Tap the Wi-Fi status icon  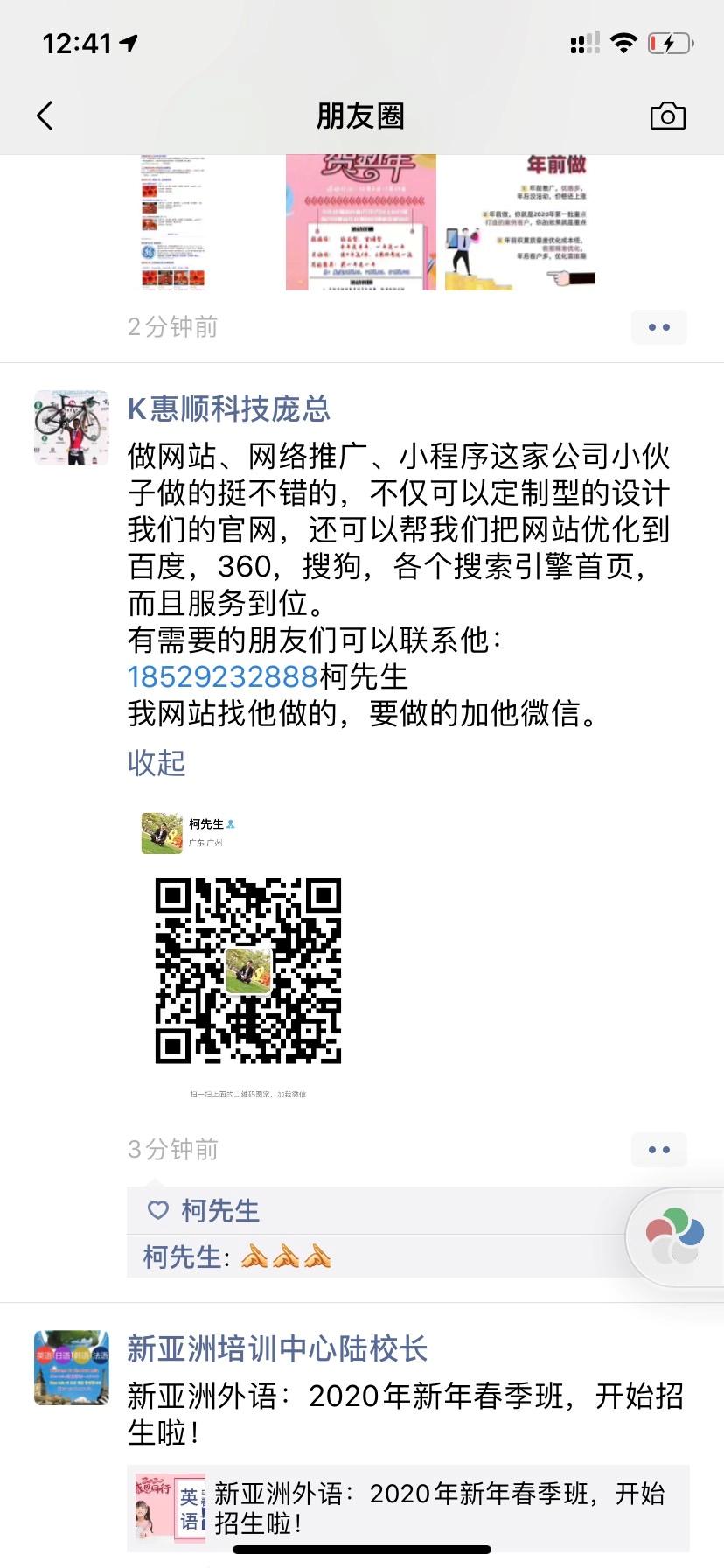623,42
